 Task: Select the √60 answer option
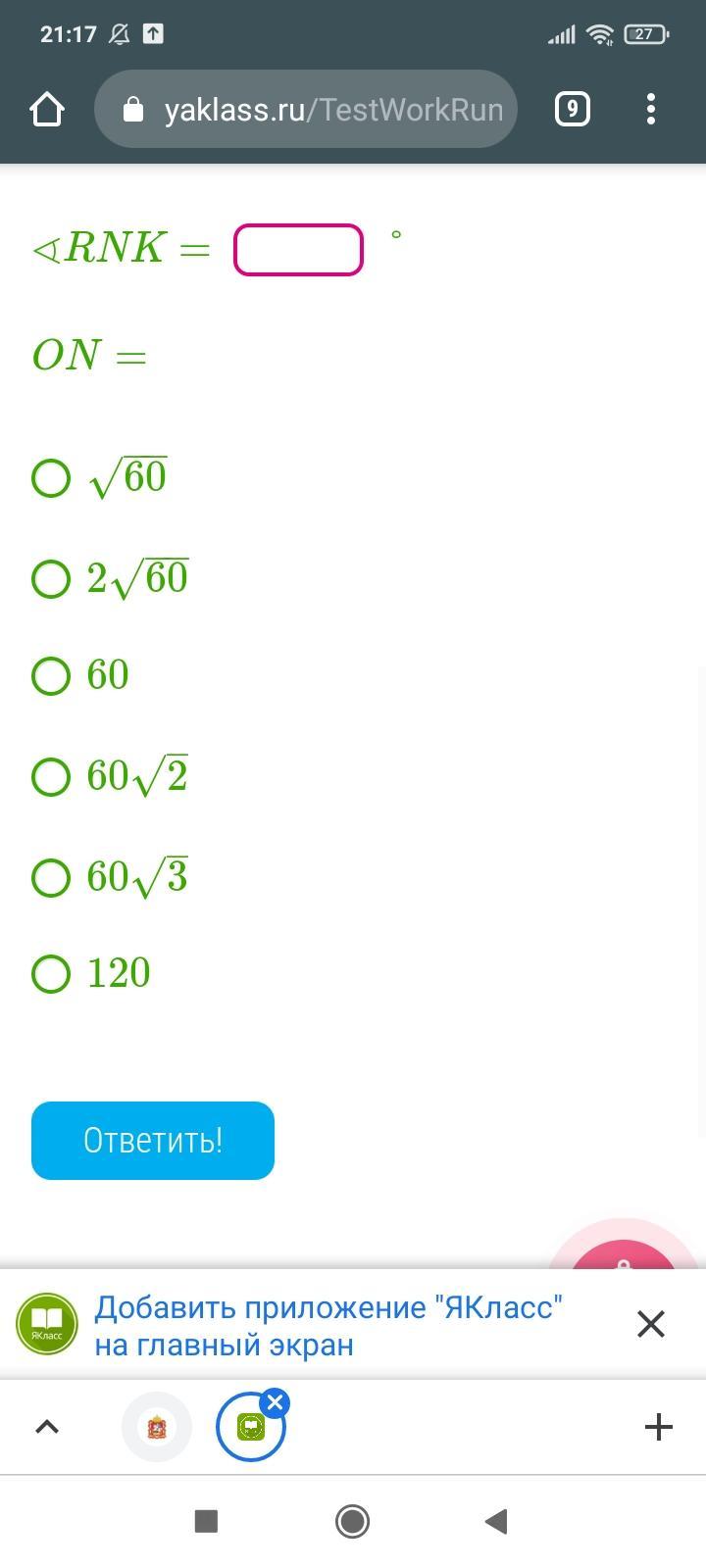tap(52, 479)
